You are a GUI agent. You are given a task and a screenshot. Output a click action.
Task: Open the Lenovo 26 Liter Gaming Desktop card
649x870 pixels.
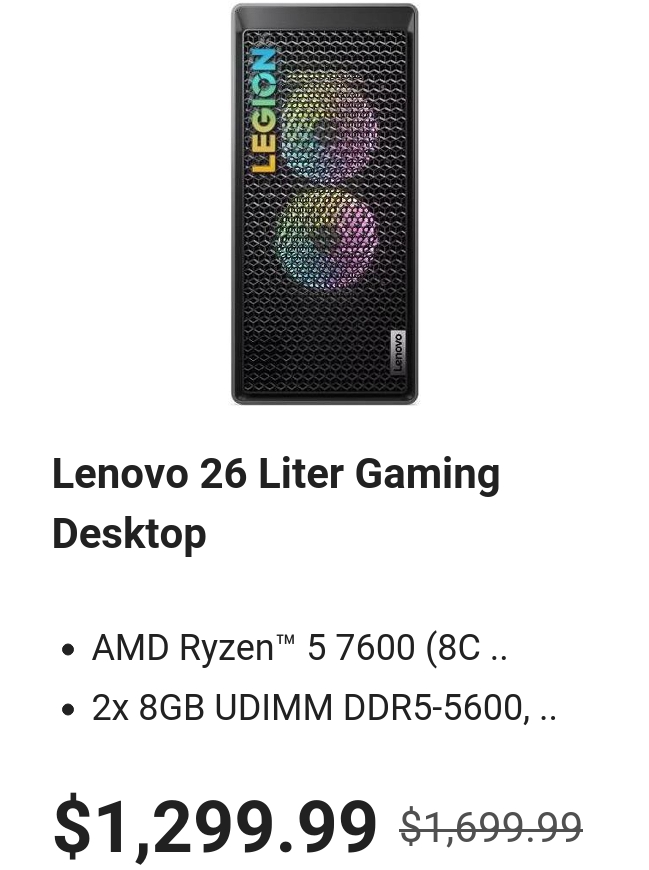(x=275, y=503)
